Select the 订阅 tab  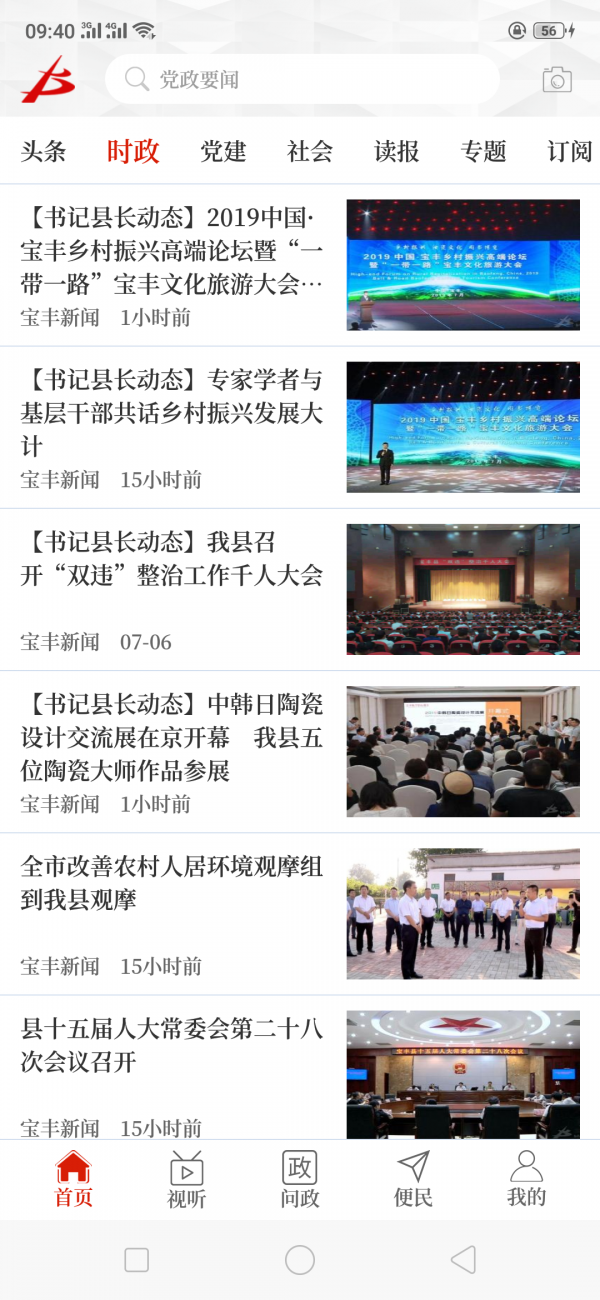570,151
